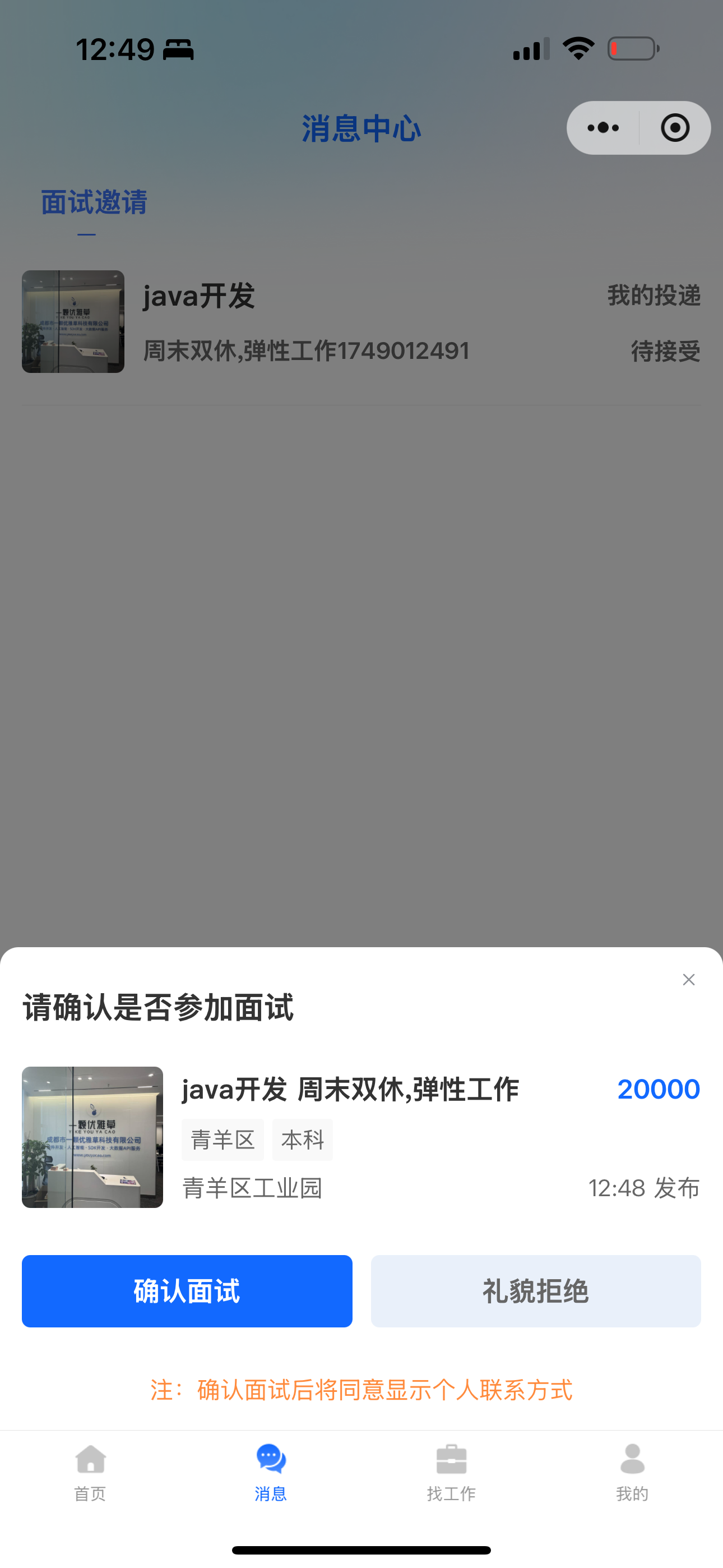Go to the 首页 tab
The image size is (723, 1568).
pos(90,1473)
